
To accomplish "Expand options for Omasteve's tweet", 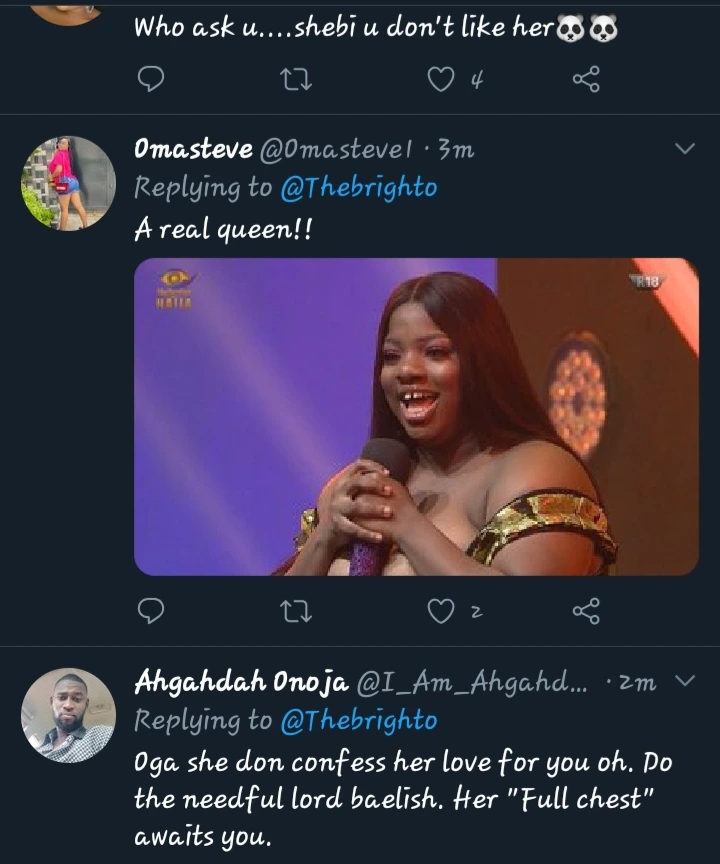I will pos(685,149).
